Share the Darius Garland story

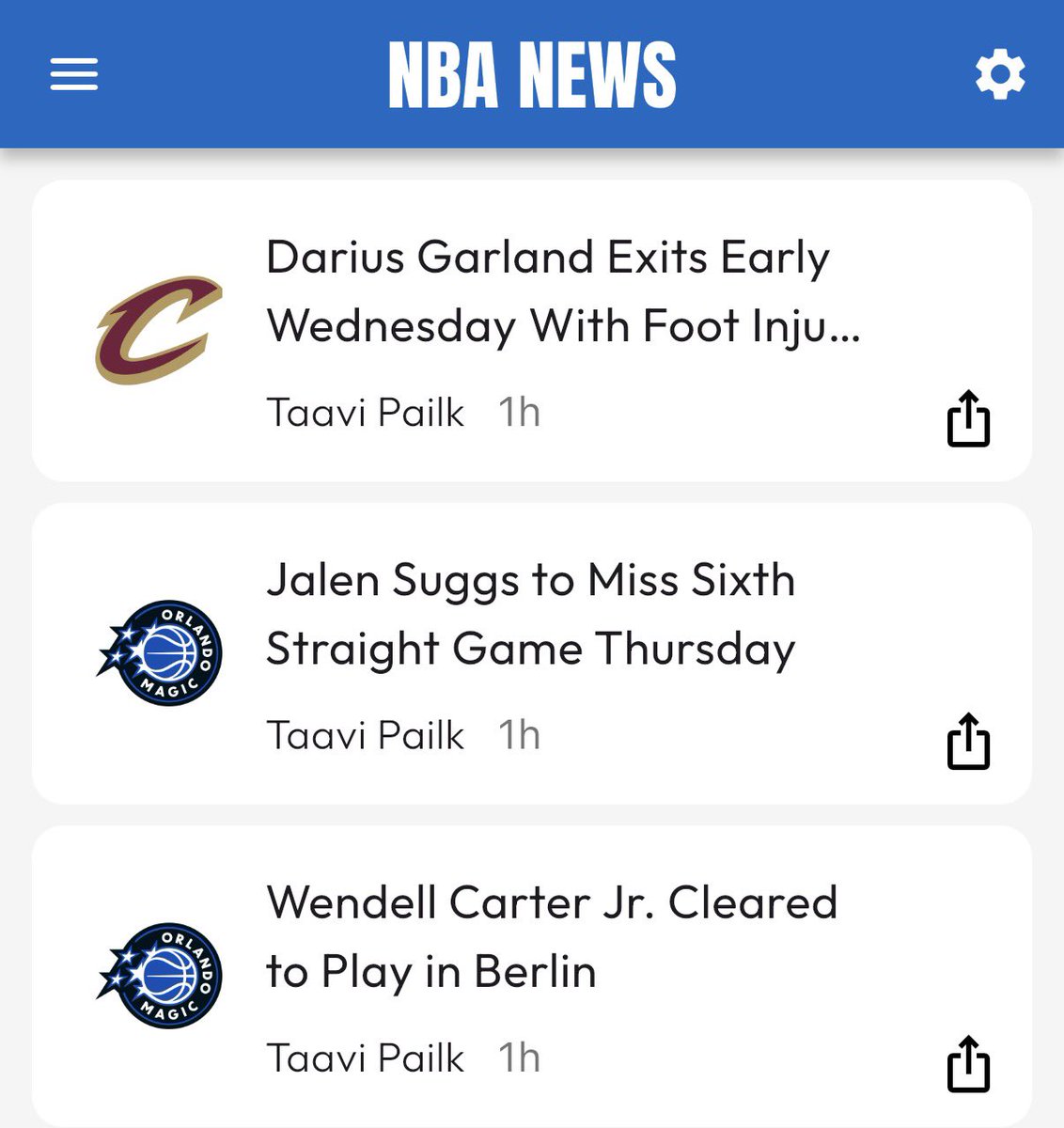pos(968,418)
